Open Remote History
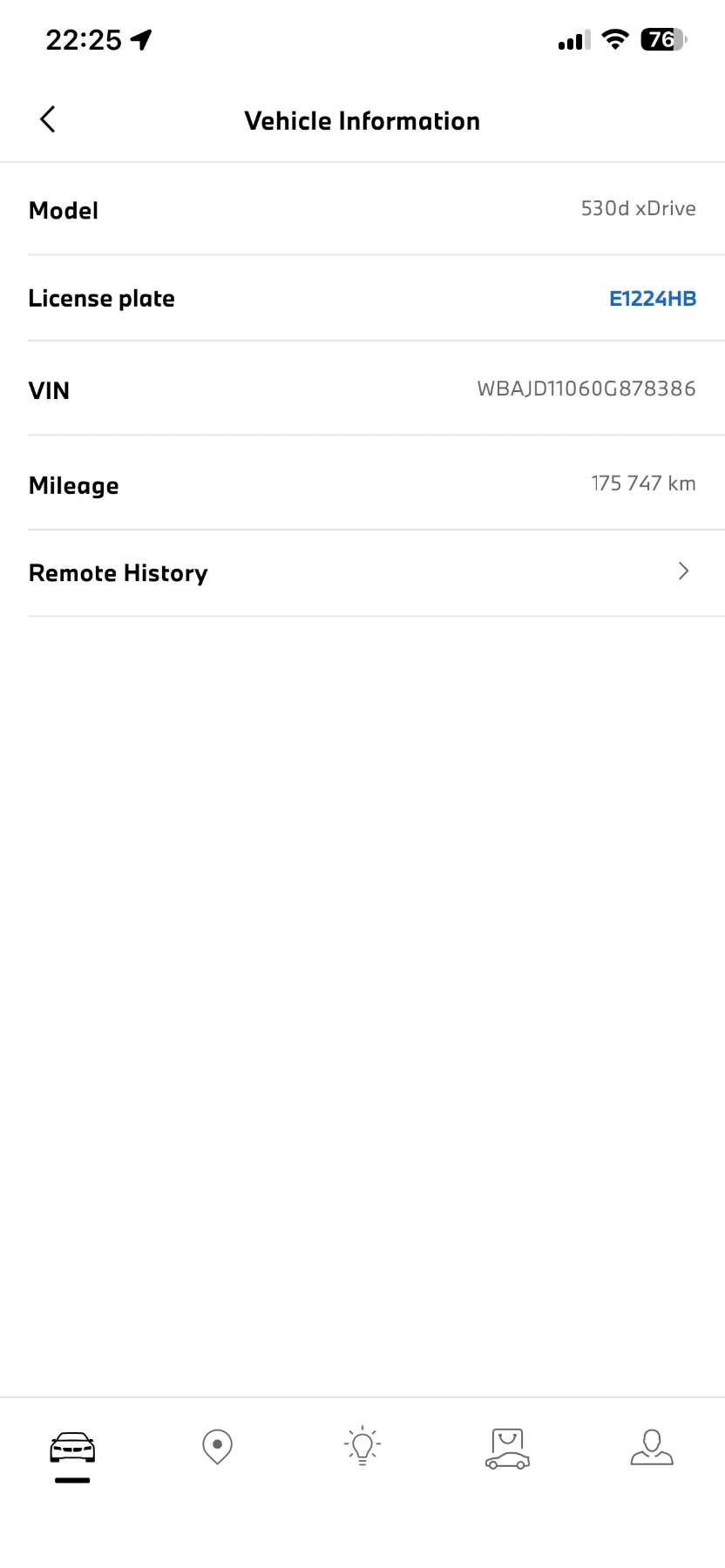This screenshot has height=1568, width=725. pyautogui.click(x=362, y=572)
